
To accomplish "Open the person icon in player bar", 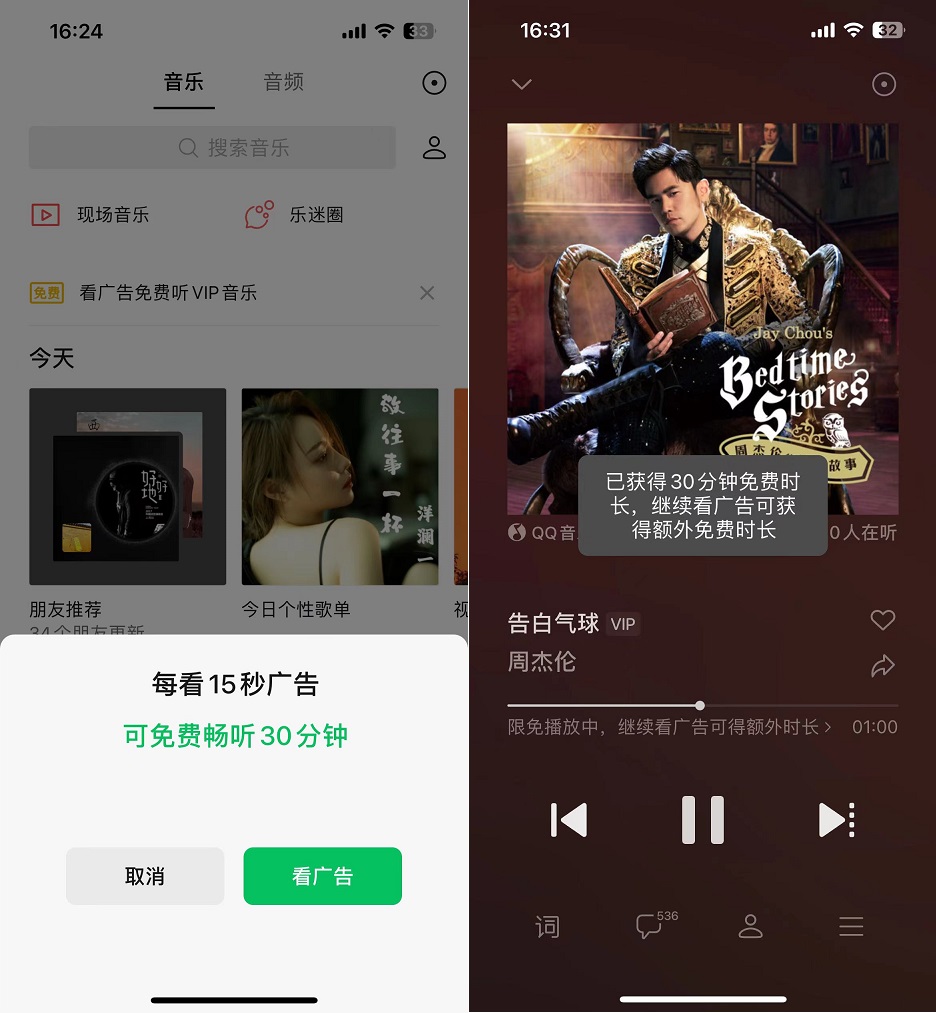I will pos(750,927).
